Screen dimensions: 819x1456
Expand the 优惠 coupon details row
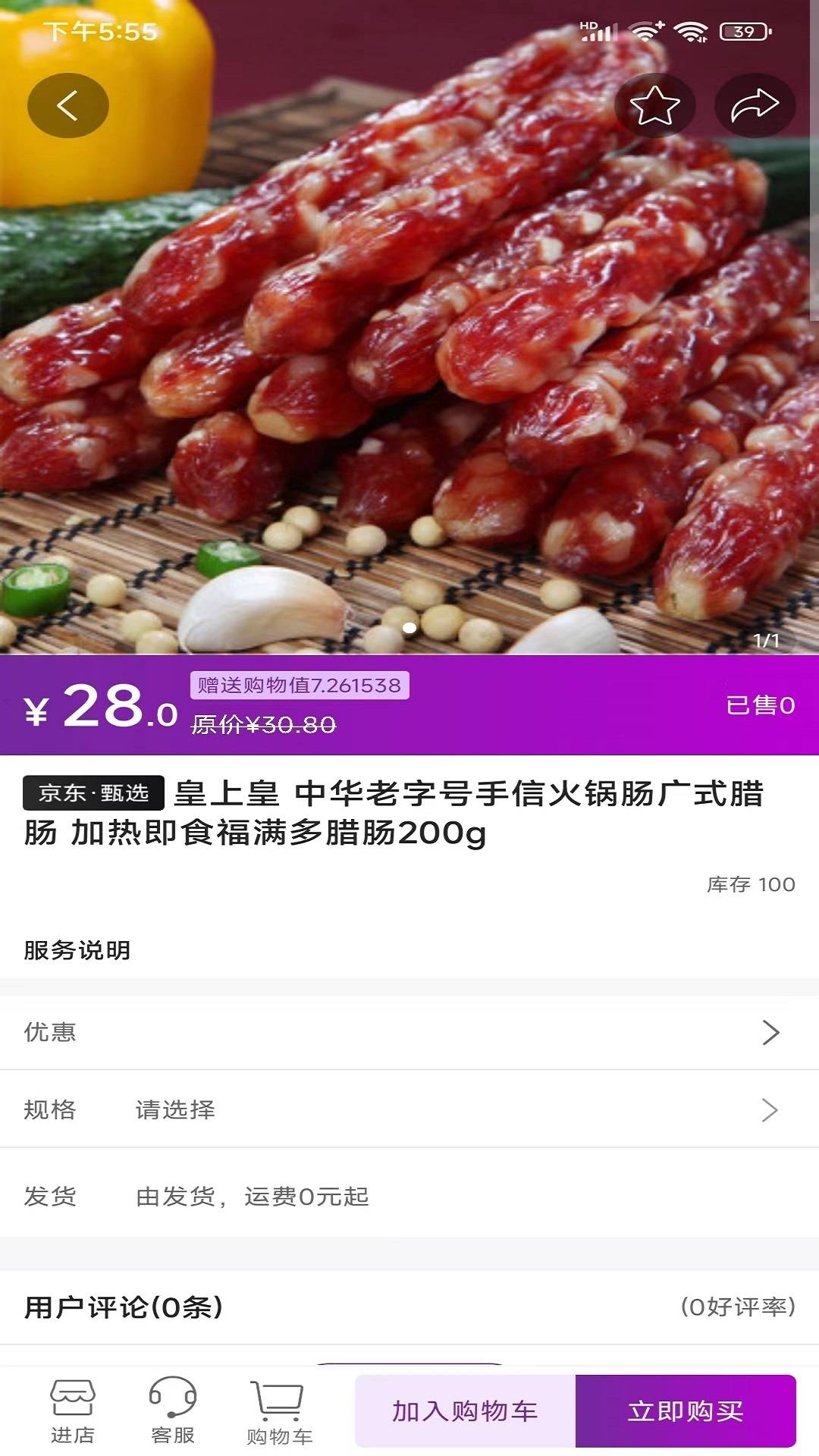(409, 1032)
